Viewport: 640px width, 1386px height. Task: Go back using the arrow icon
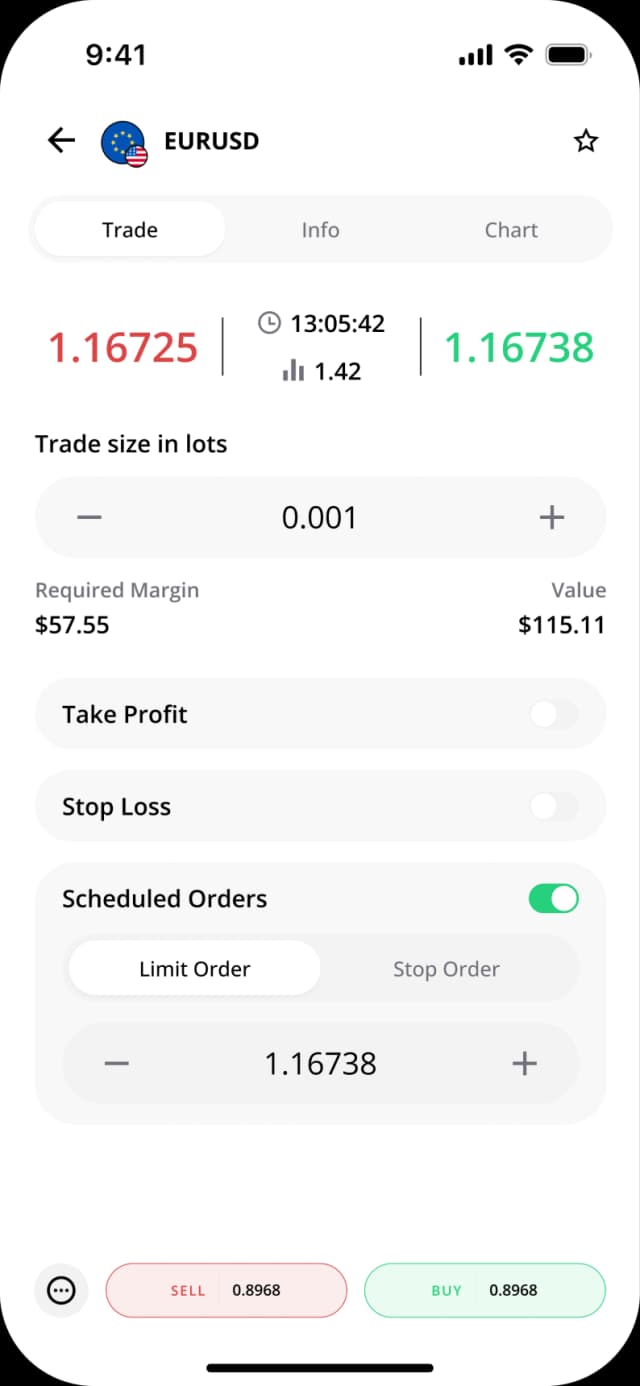pos(61,141)
